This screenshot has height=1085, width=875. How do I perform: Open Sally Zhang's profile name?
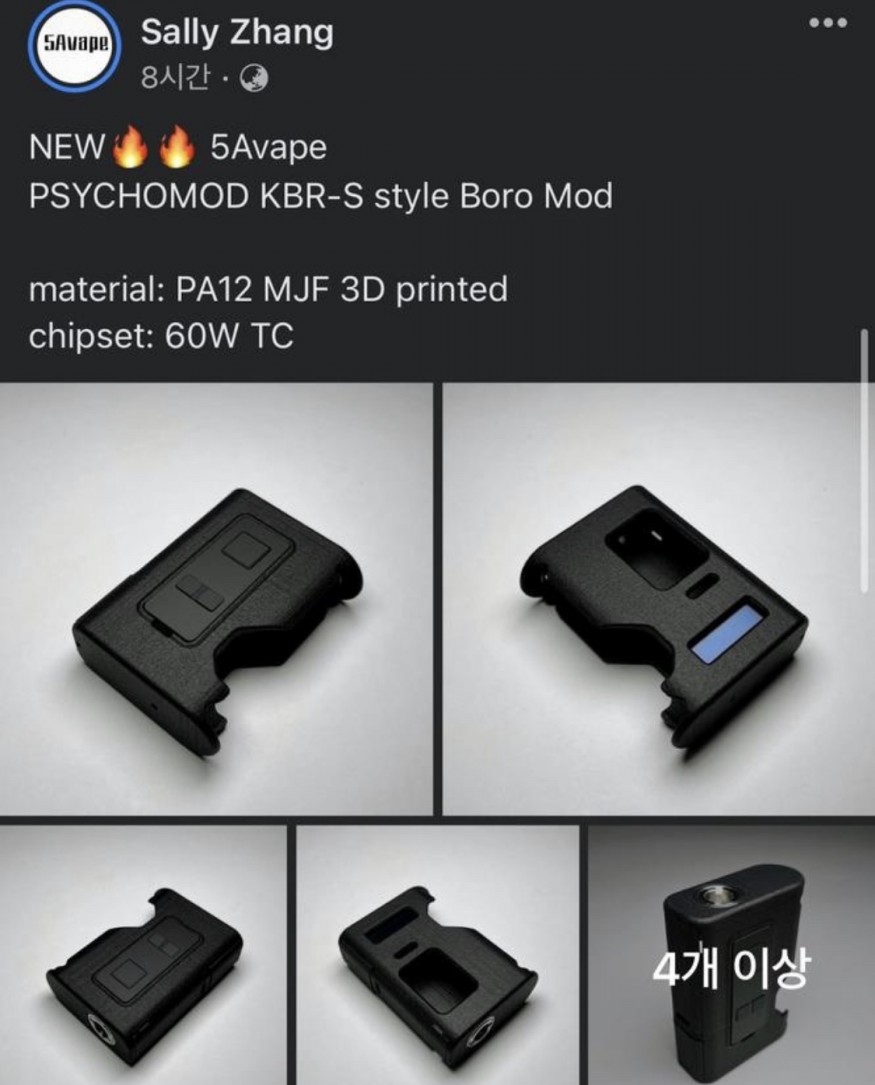pyautogui.click(x=237, y=32)
